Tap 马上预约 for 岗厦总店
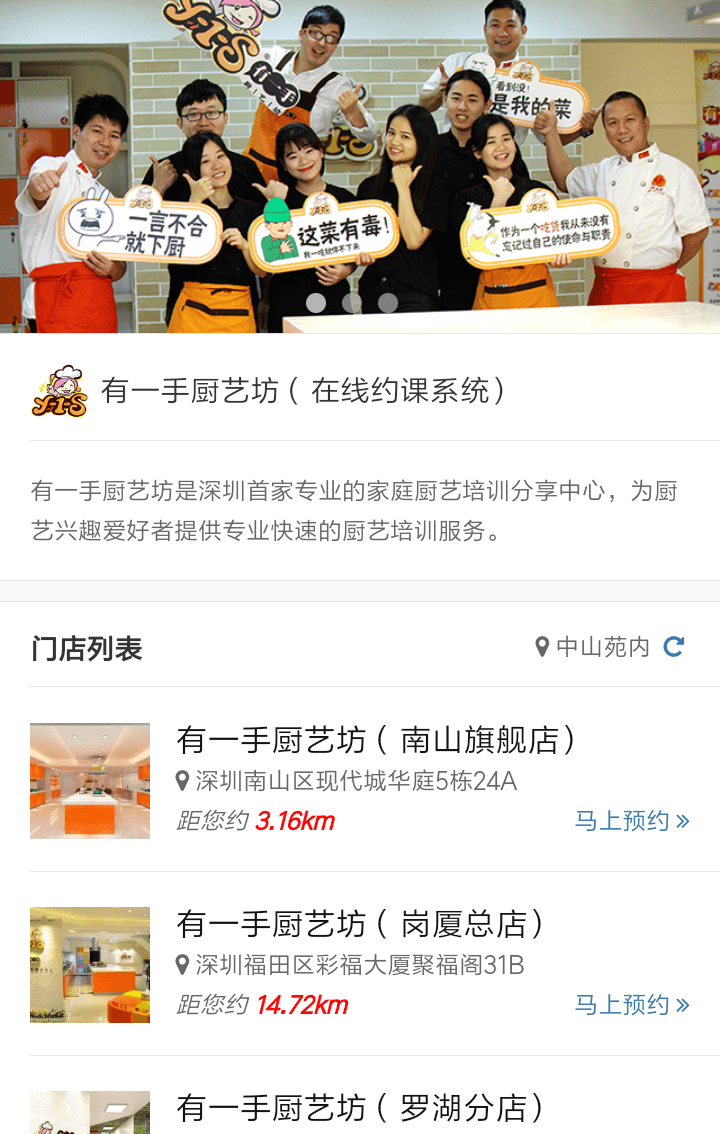Screen dimensions: 720x1134 pyautogui.click(x=631, y=1005)
